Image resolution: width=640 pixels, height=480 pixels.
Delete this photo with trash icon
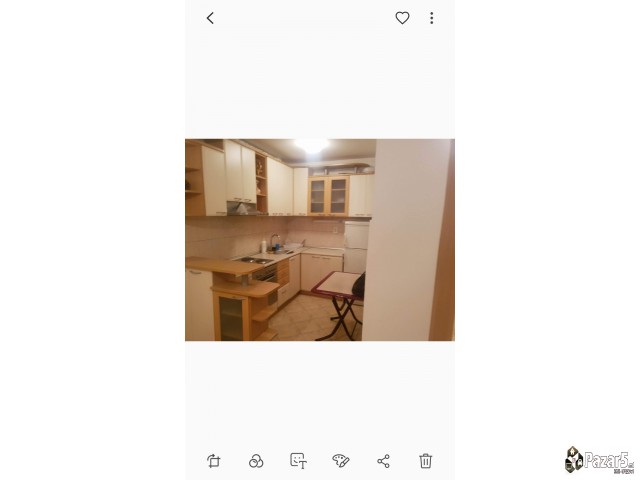coord(425,461)
